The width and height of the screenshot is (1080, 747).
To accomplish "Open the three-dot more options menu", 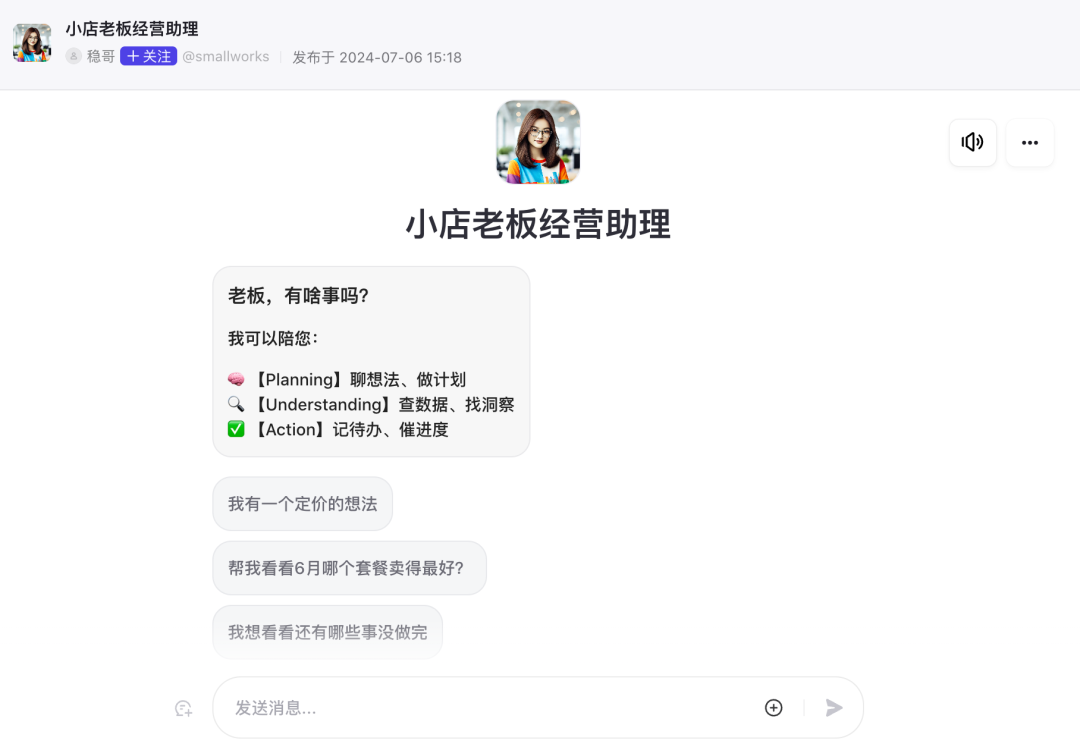I will tap(1029, 142).
